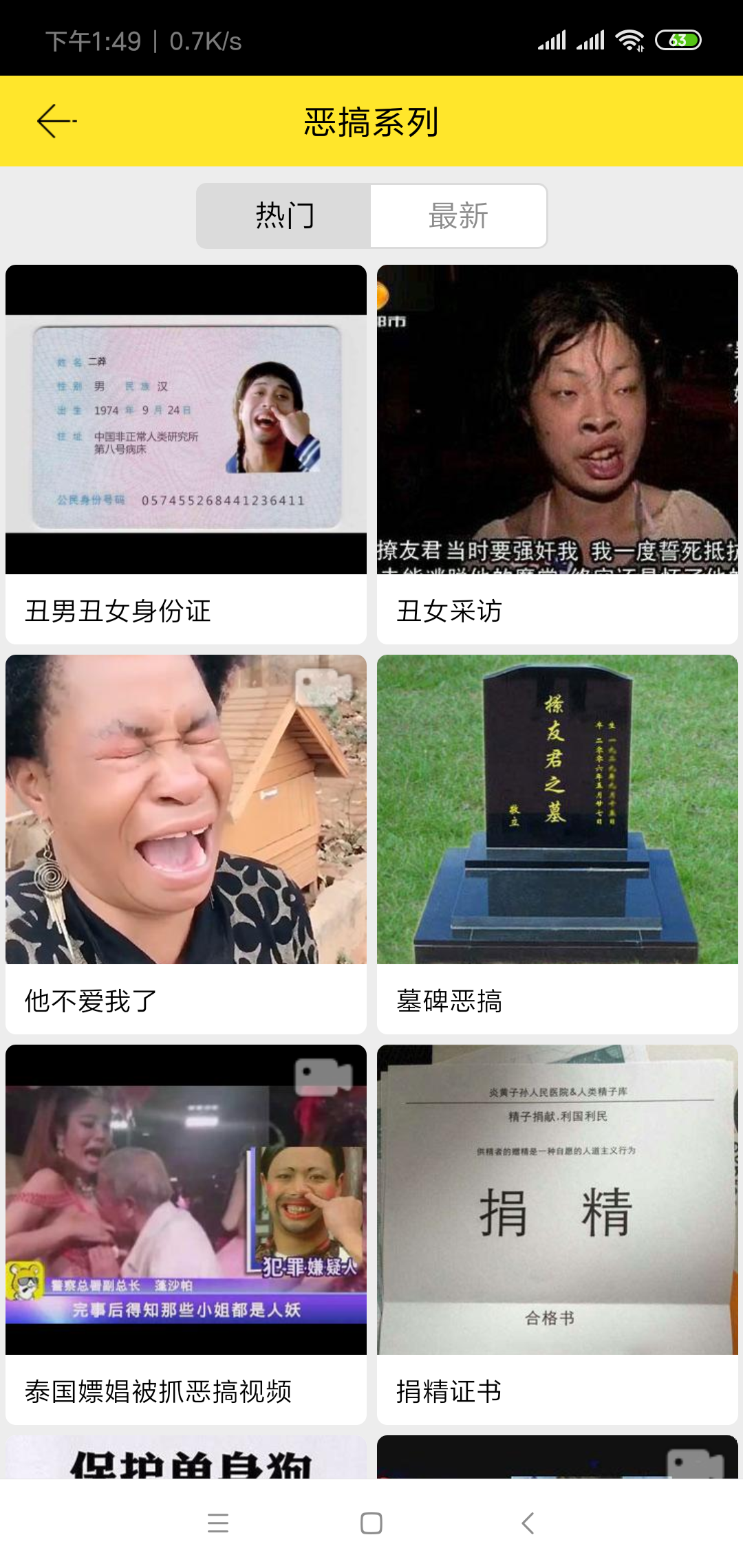Viewport: 743px width, 1568px height.
Task: Open recent apps from the navigation bar
Action: pyautogui.click(x=218, y=1523)
